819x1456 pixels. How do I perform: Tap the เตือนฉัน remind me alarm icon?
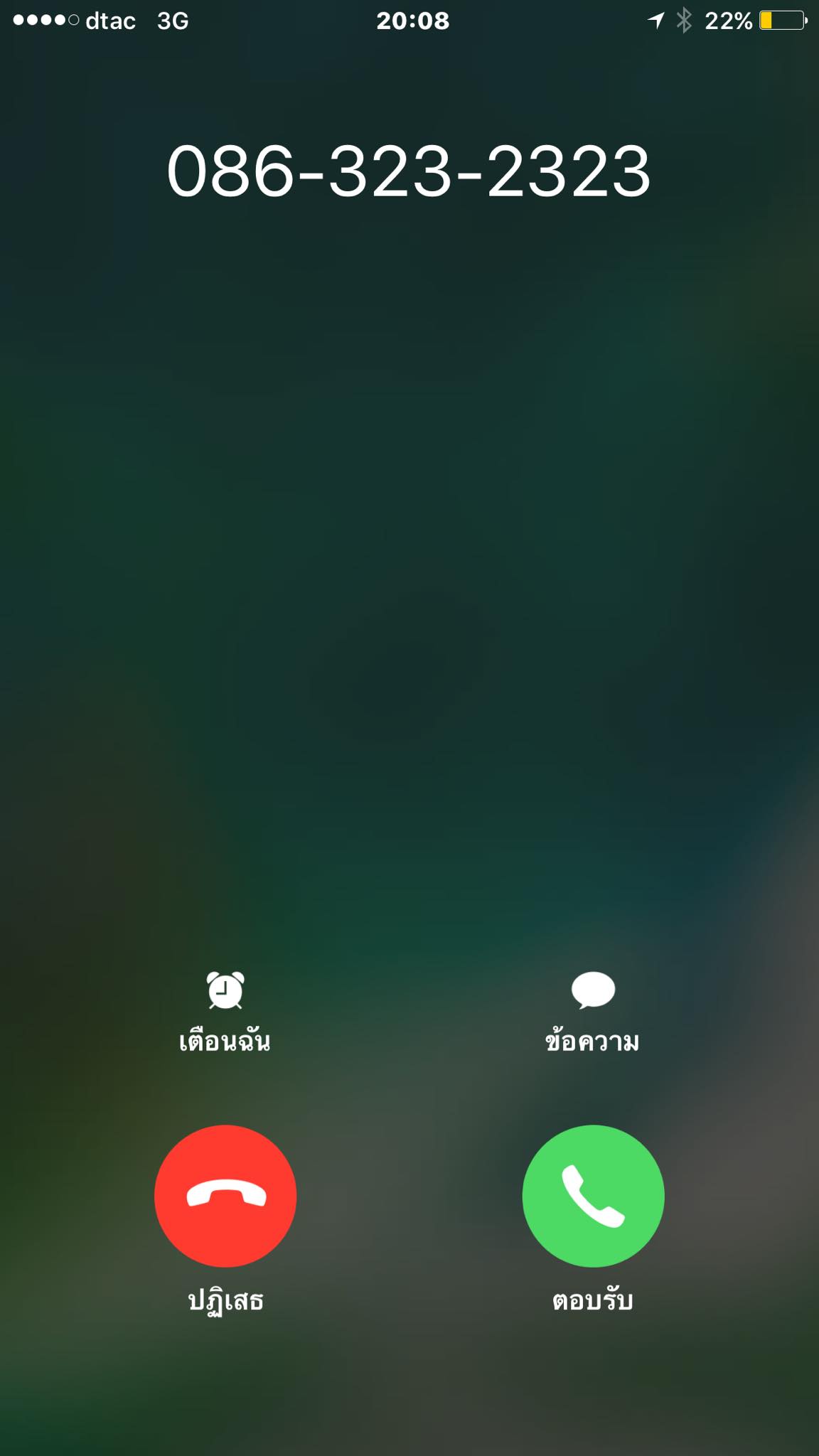pyautogui.click(x=225, y=990)
